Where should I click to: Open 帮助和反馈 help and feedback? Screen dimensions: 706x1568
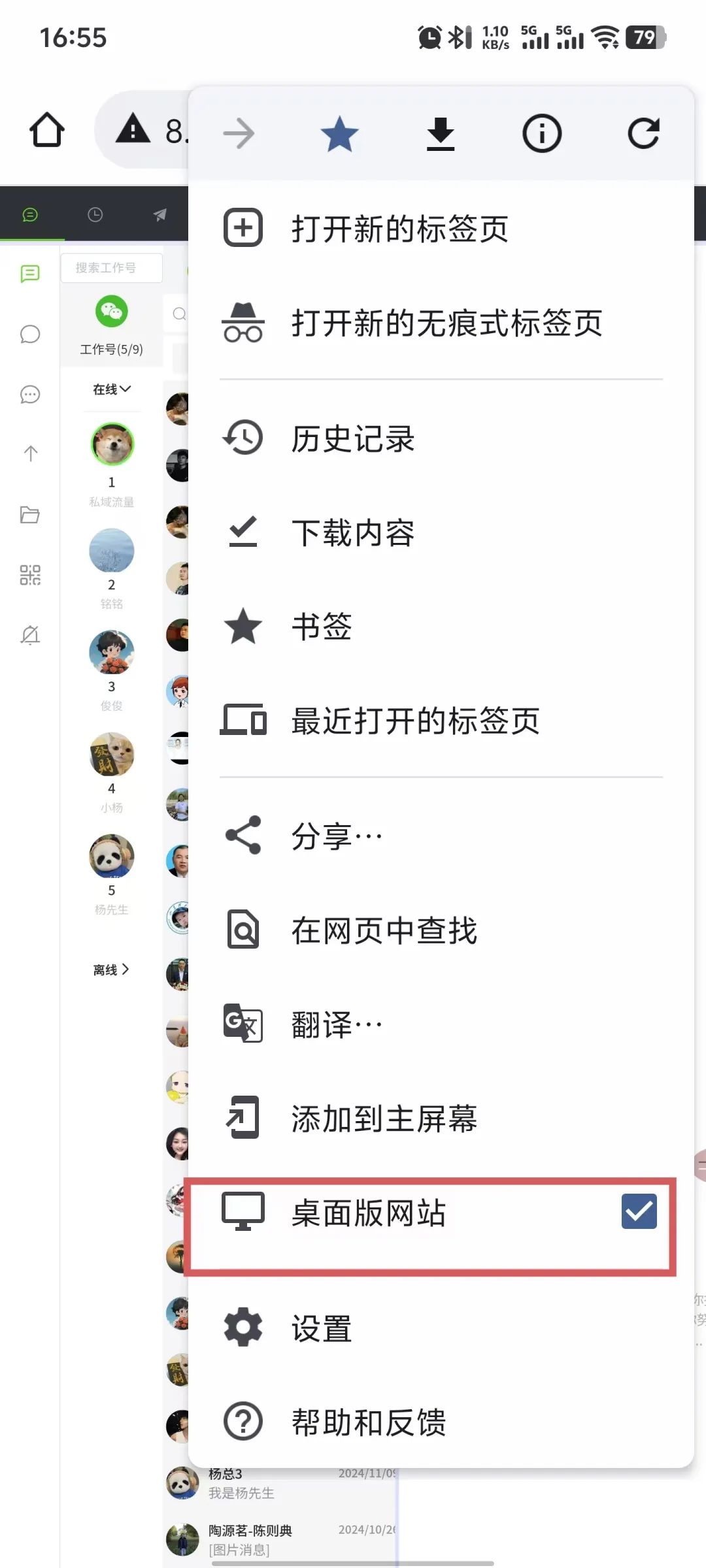point(369,1422)
